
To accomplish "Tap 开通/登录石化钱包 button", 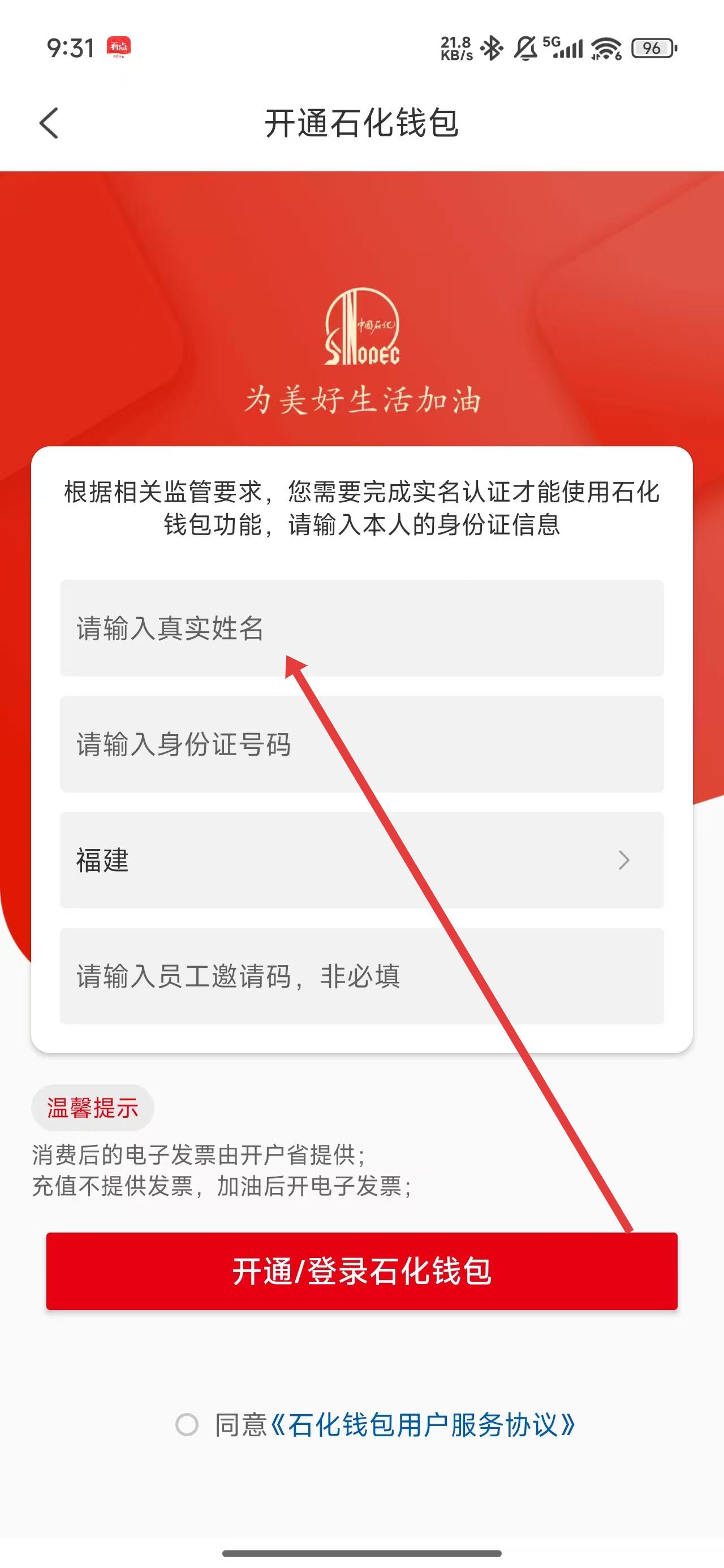I will pos(361,1271).
